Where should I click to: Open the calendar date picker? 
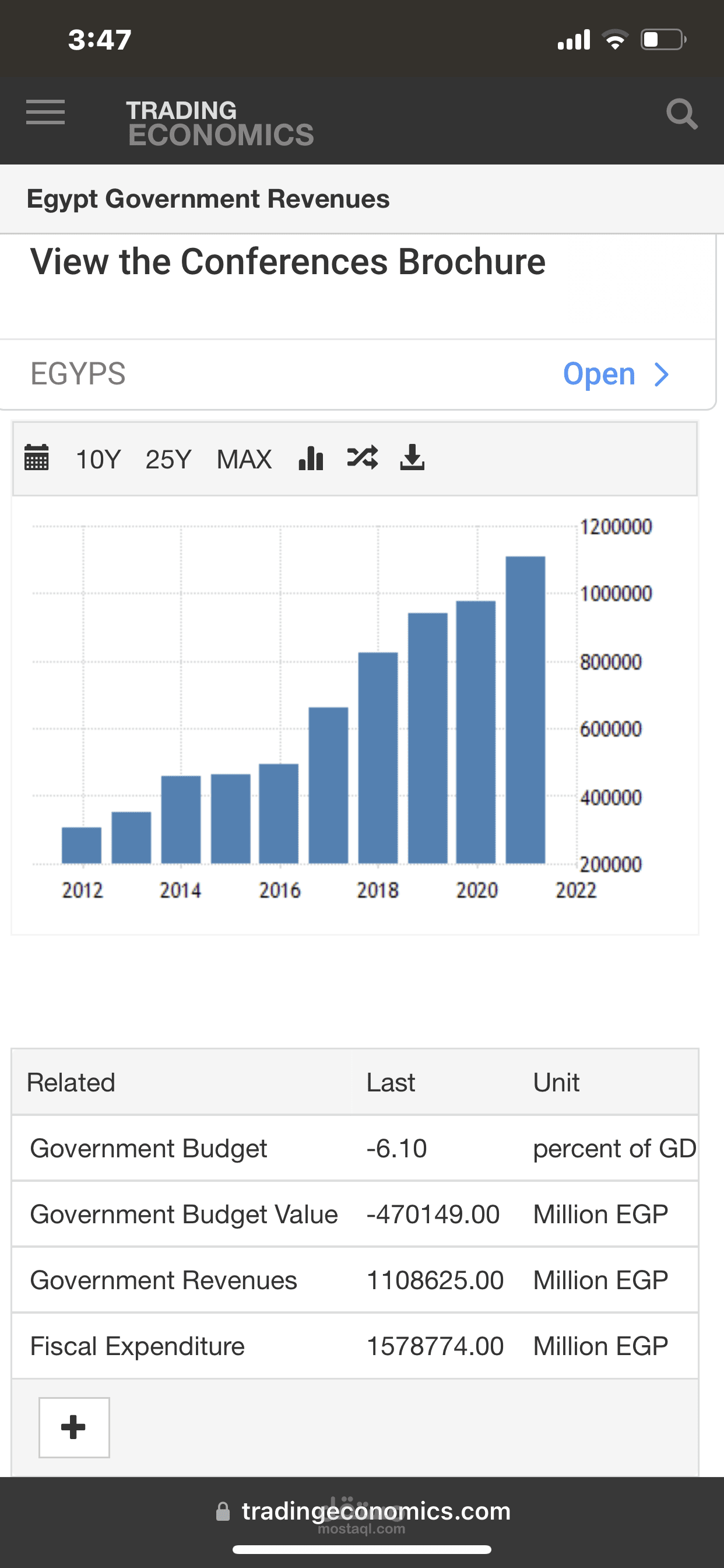point(37,458)
